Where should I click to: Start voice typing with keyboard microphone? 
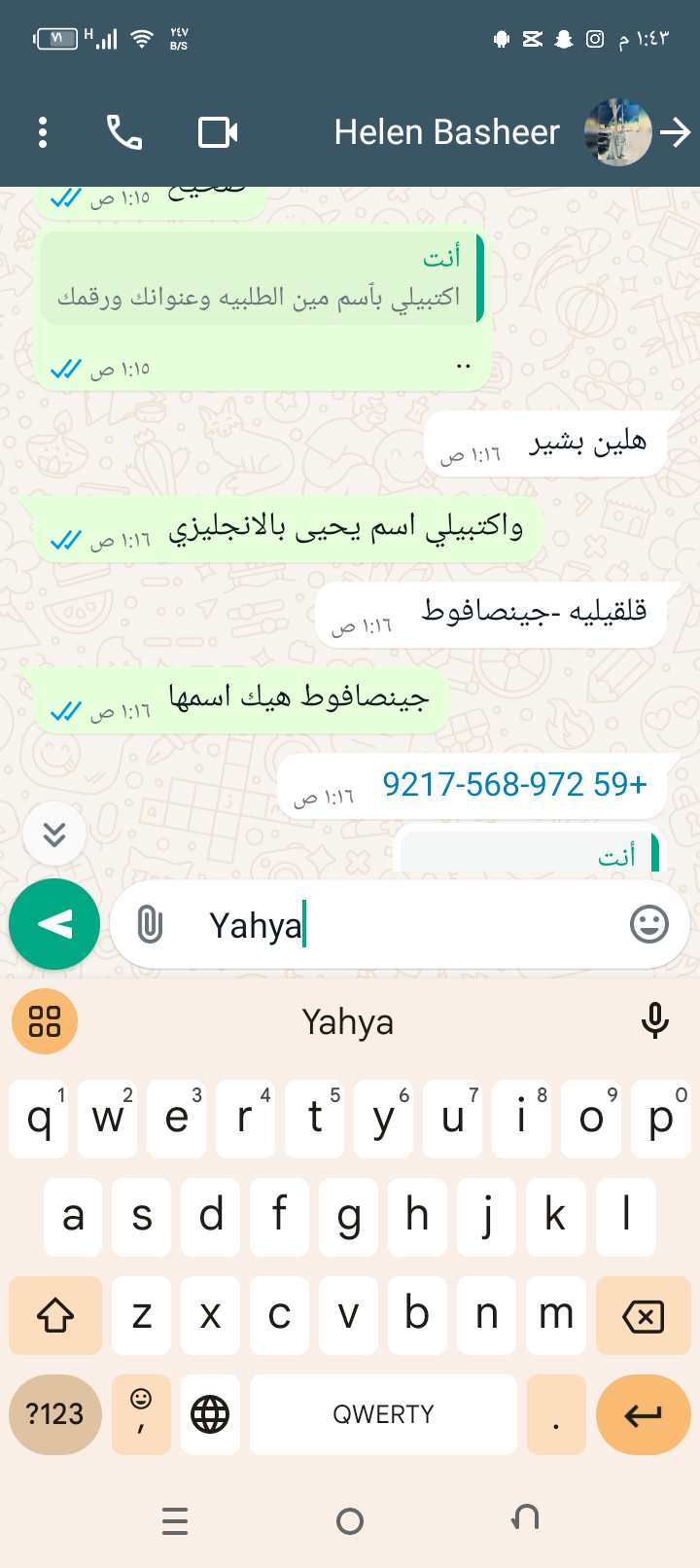coord(655,1021)
